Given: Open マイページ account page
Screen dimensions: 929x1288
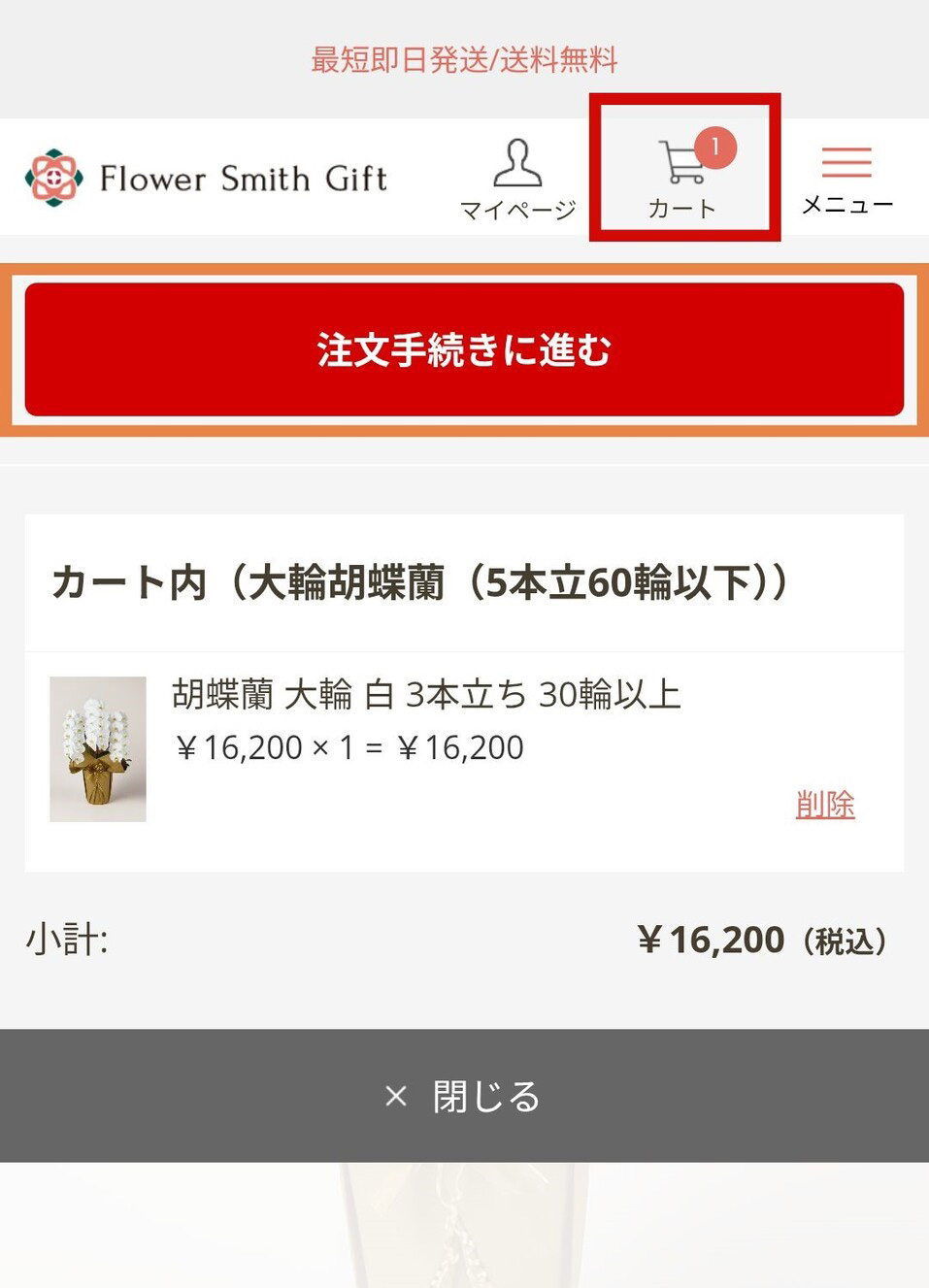Looking at the screenshot, I should 517,180.
